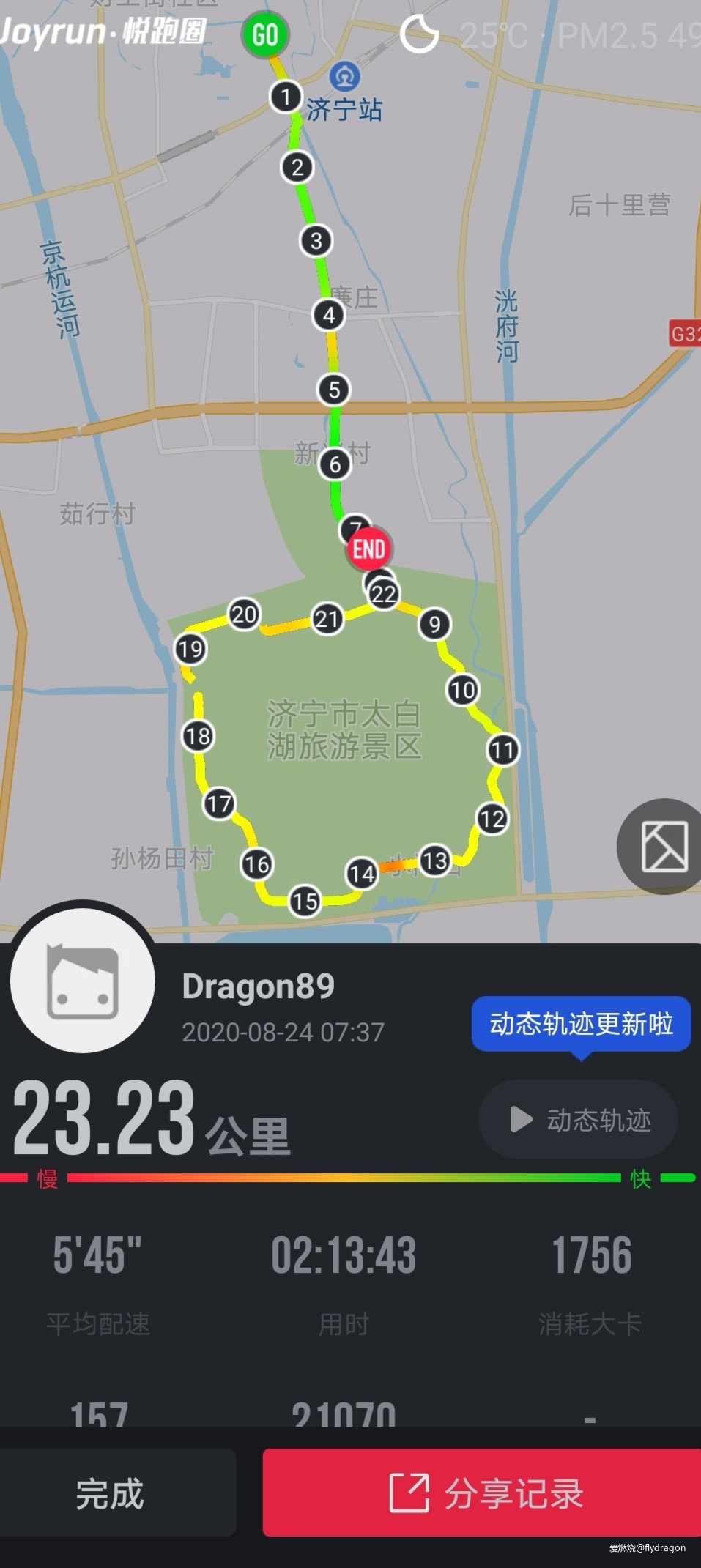Select kilometer marker 11 on the lake loop
This screenshot has width=701, height=1568.
(501, 748)
